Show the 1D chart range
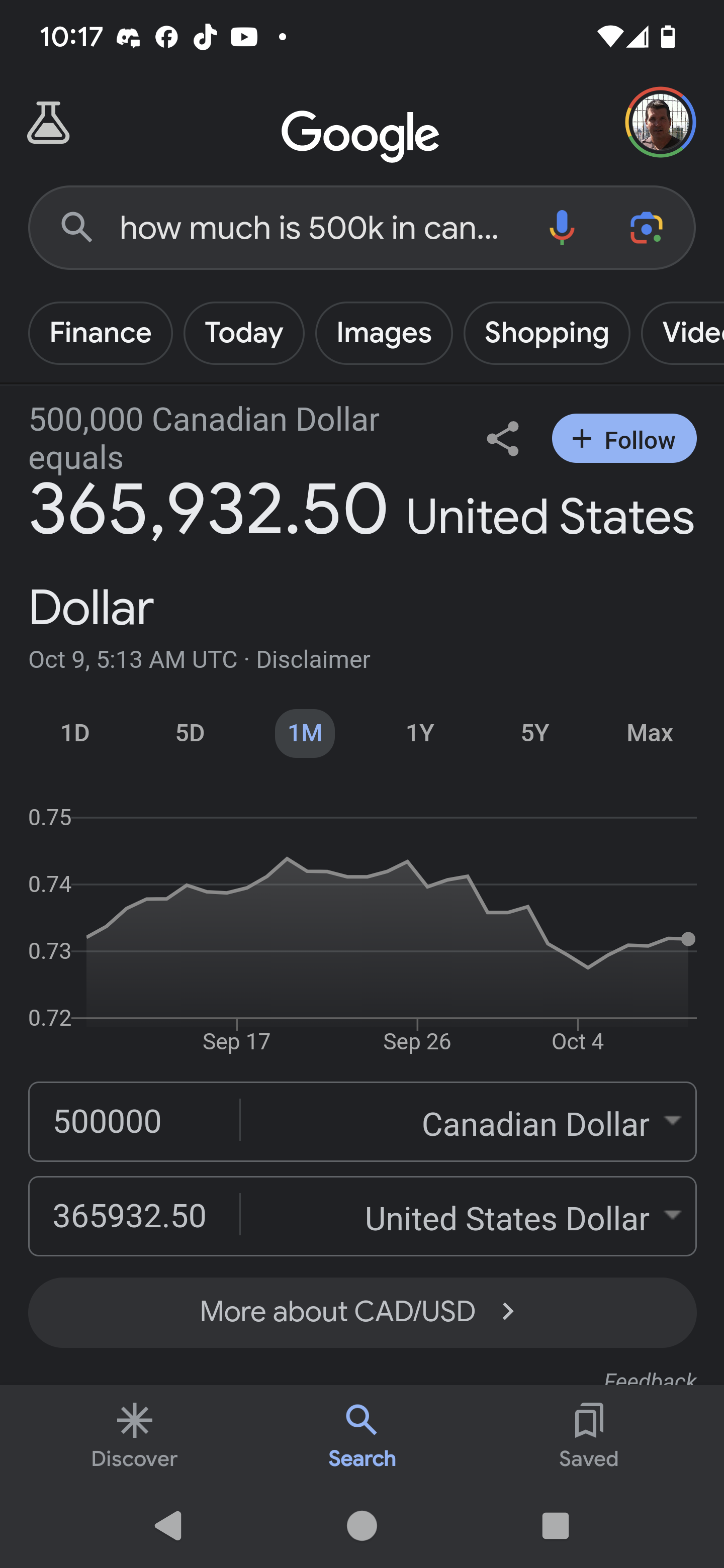724x1568 pixels. (75, 733)
